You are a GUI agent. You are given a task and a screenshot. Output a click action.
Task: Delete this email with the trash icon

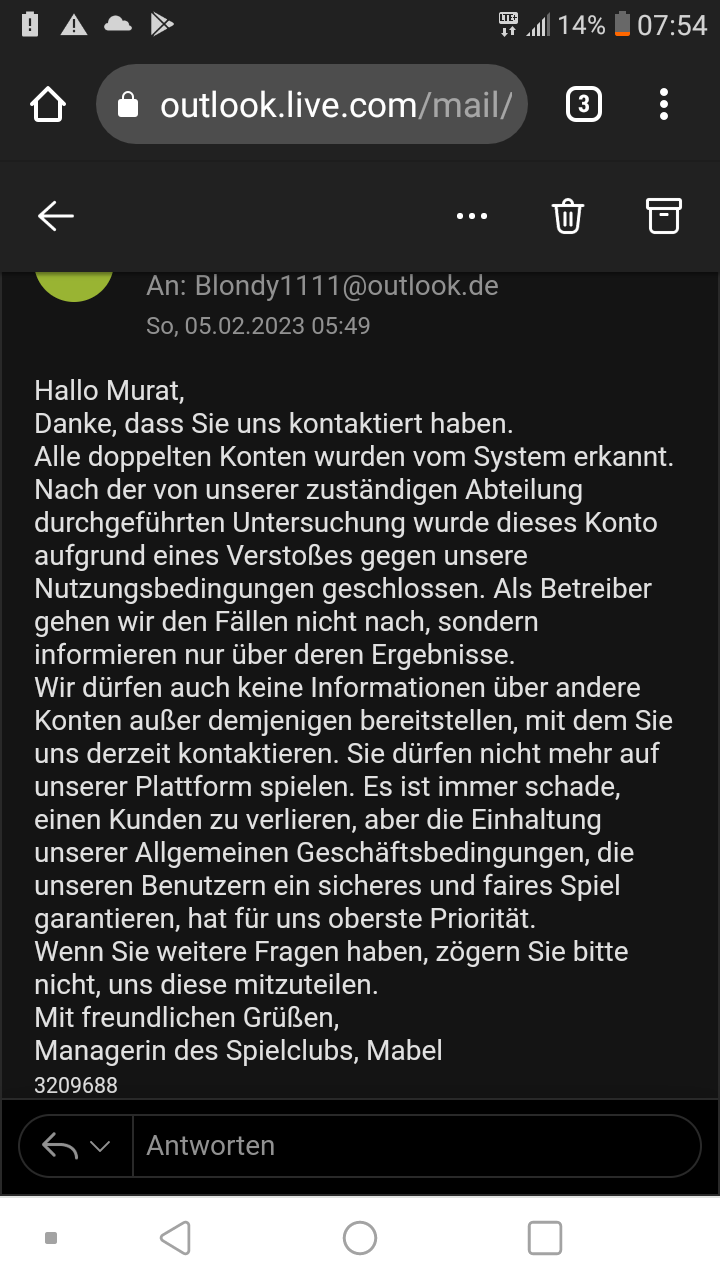(567, 215)
